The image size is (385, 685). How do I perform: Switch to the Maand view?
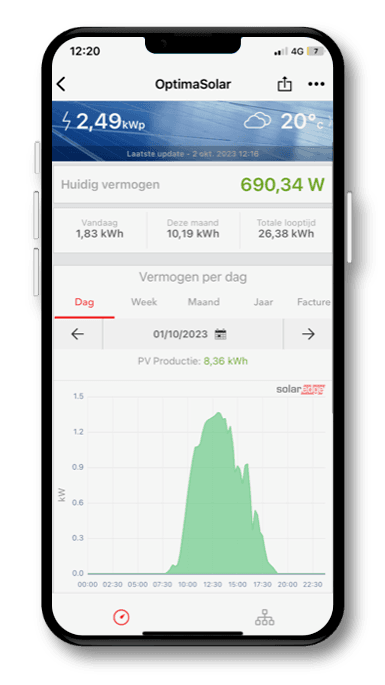click(x=204, y=302)
